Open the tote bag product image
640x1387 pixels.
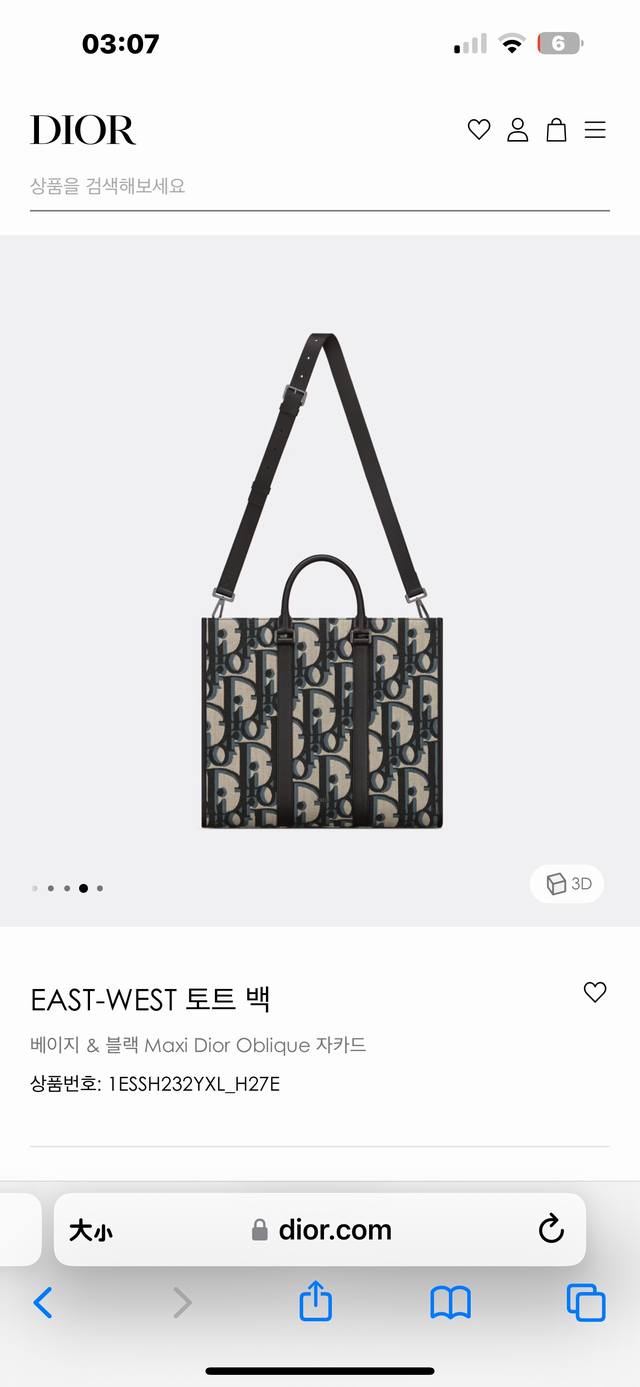pyautogui.click(x=322, y=580)
